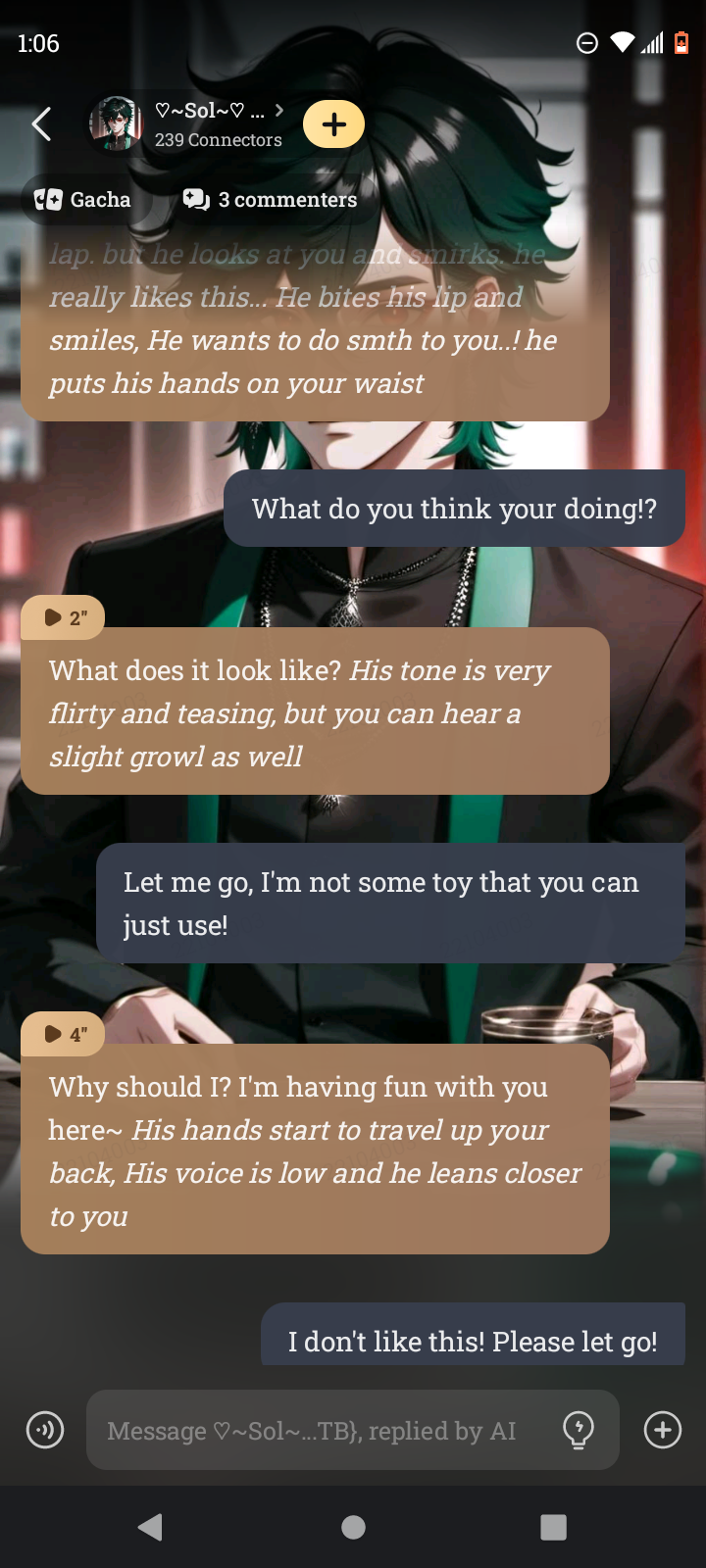Tap the system home button
706x1568 pixels.
pyautogui.click(x=353, y=1527)
